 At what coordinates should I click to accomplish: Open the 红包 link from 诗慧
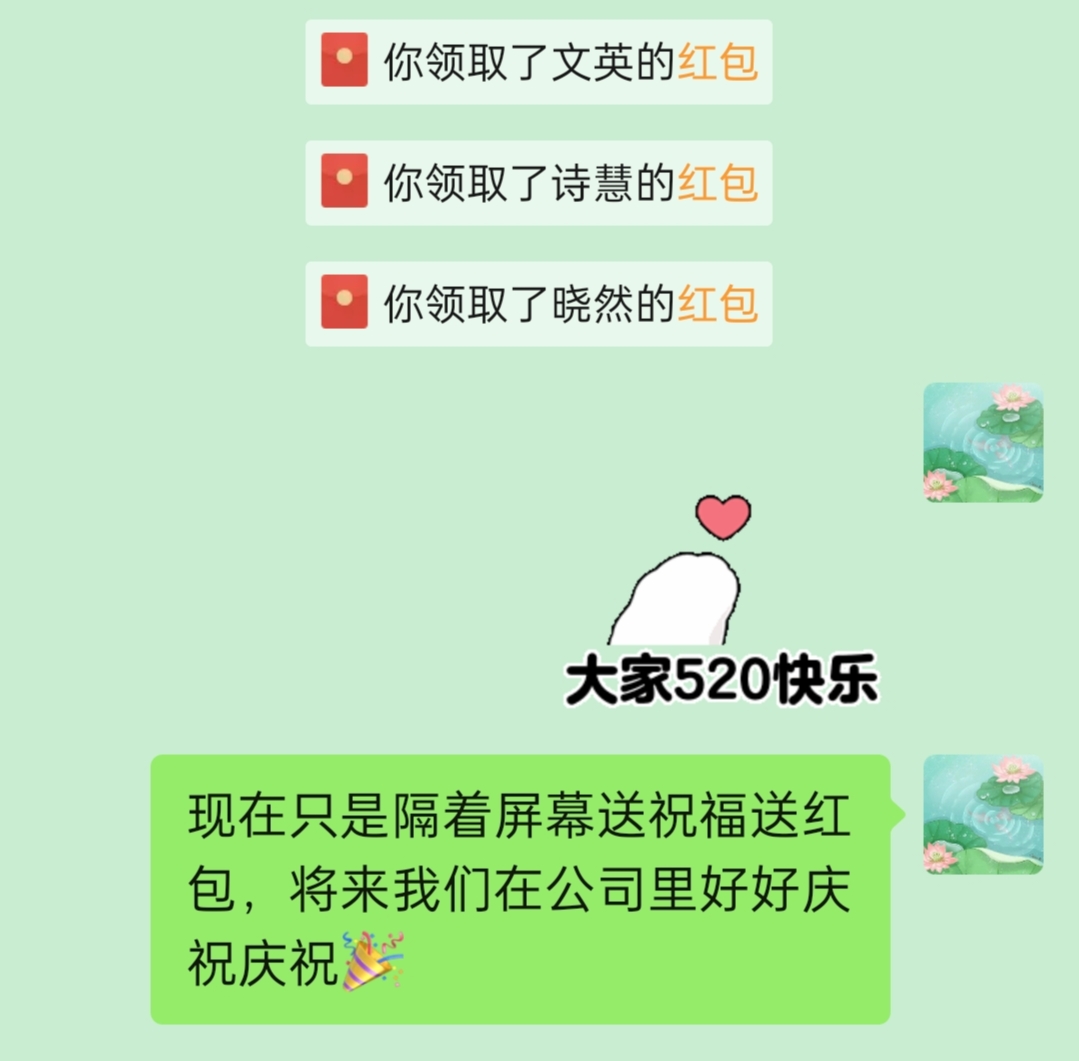click(717, 183)
